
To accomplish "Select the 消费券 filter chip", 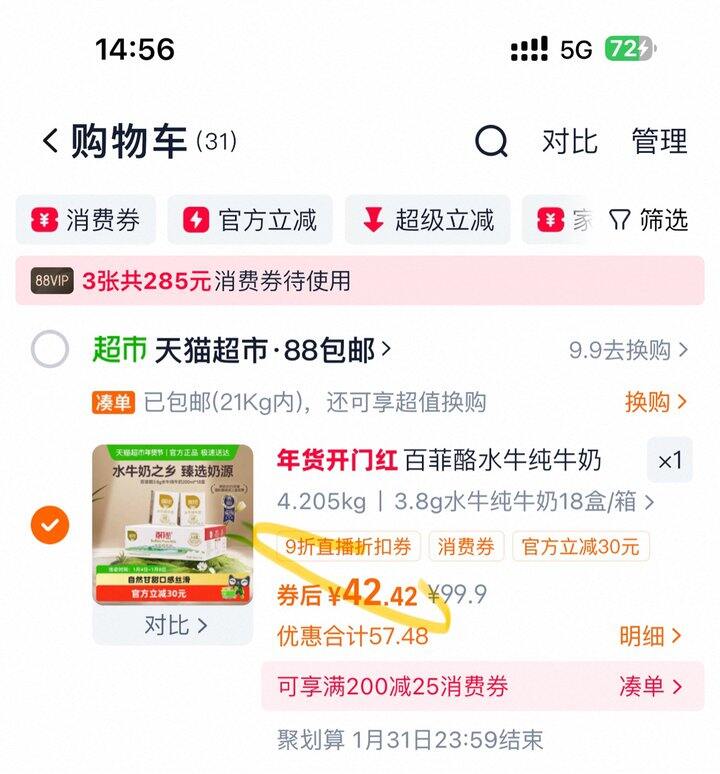I will 86,220.
